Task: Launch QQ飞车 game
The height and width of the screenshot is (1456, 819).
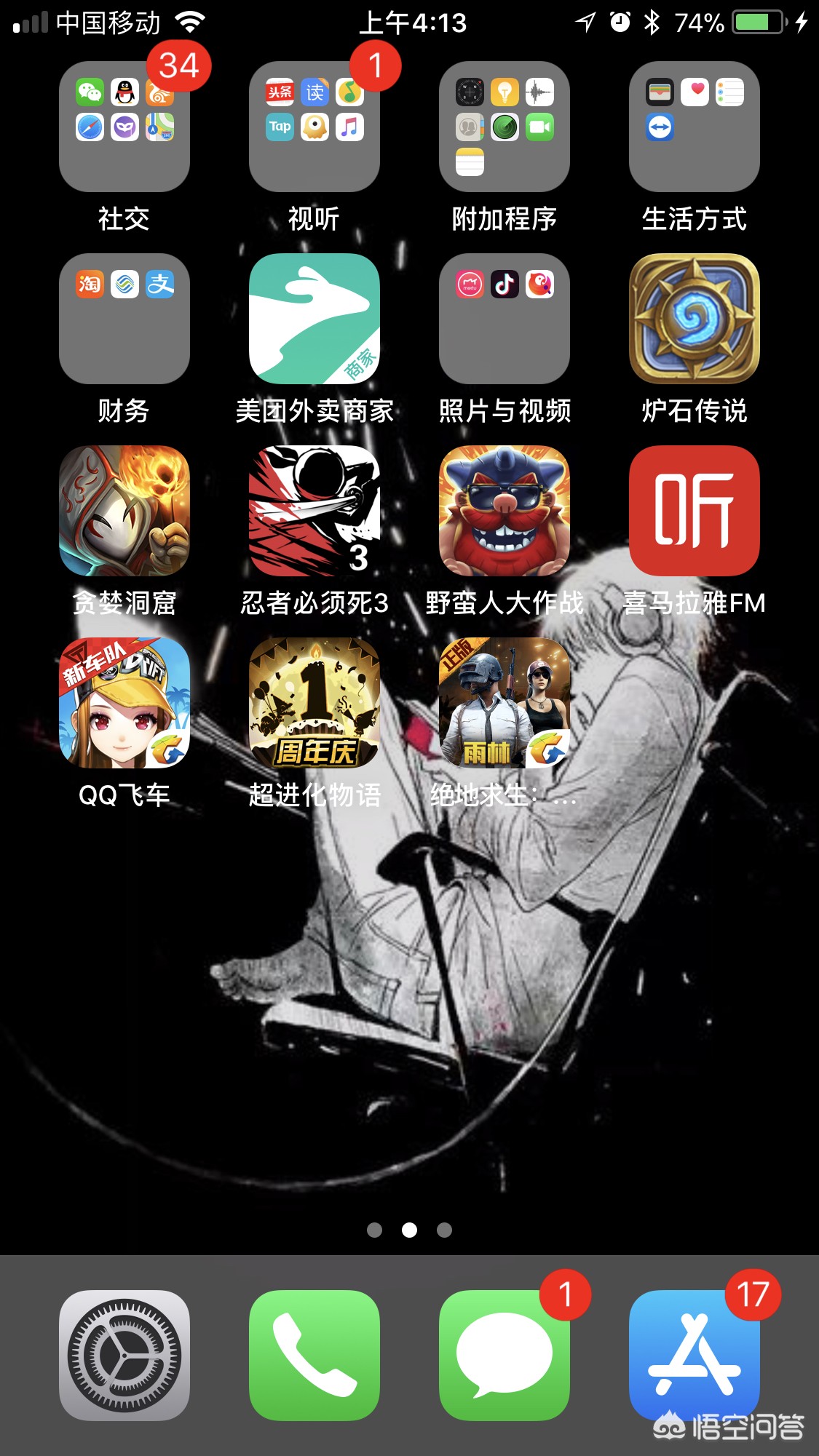Action: click(x=124, y=703)
